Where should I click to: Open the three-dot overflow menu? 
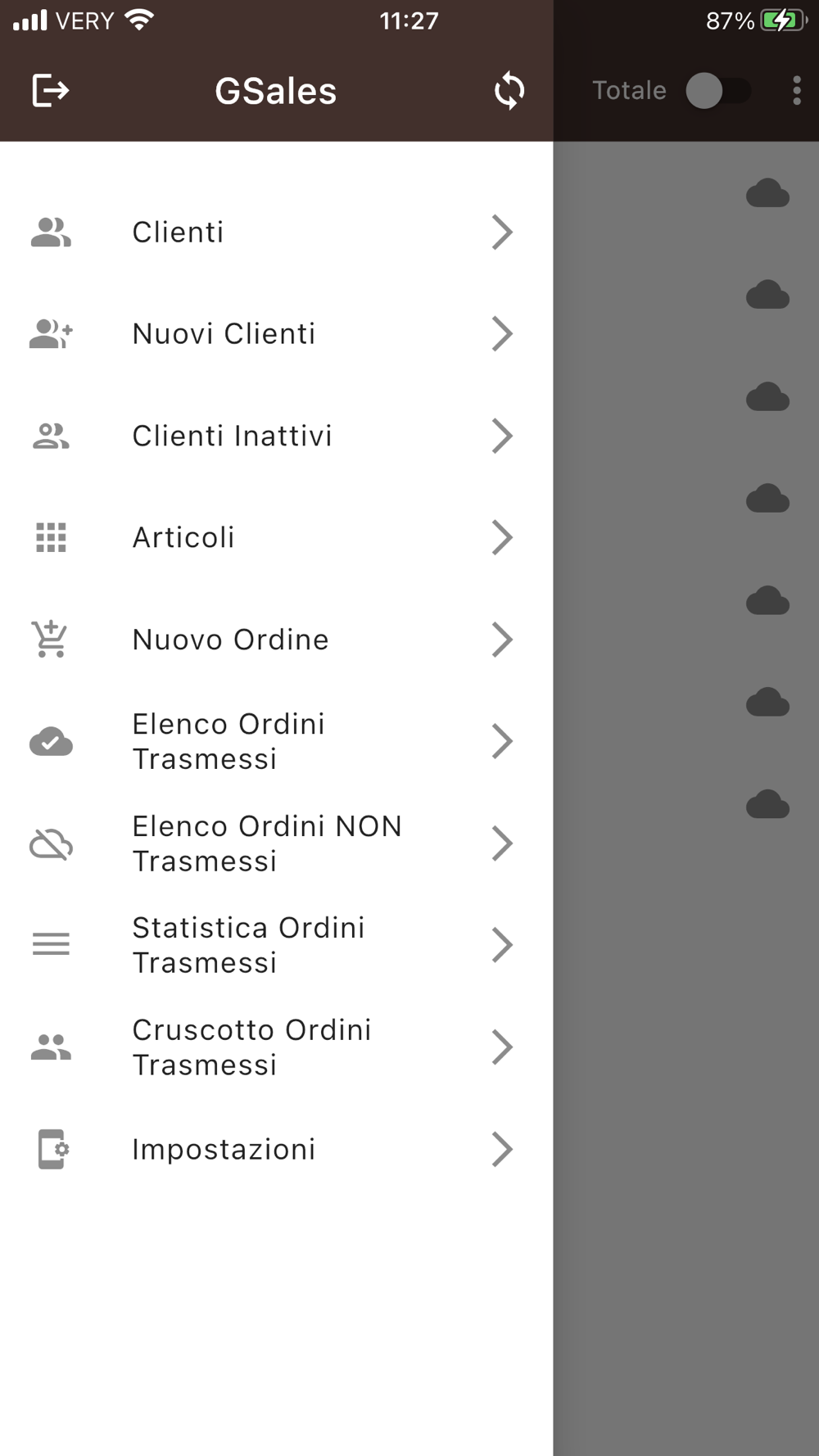pos(796,90)
